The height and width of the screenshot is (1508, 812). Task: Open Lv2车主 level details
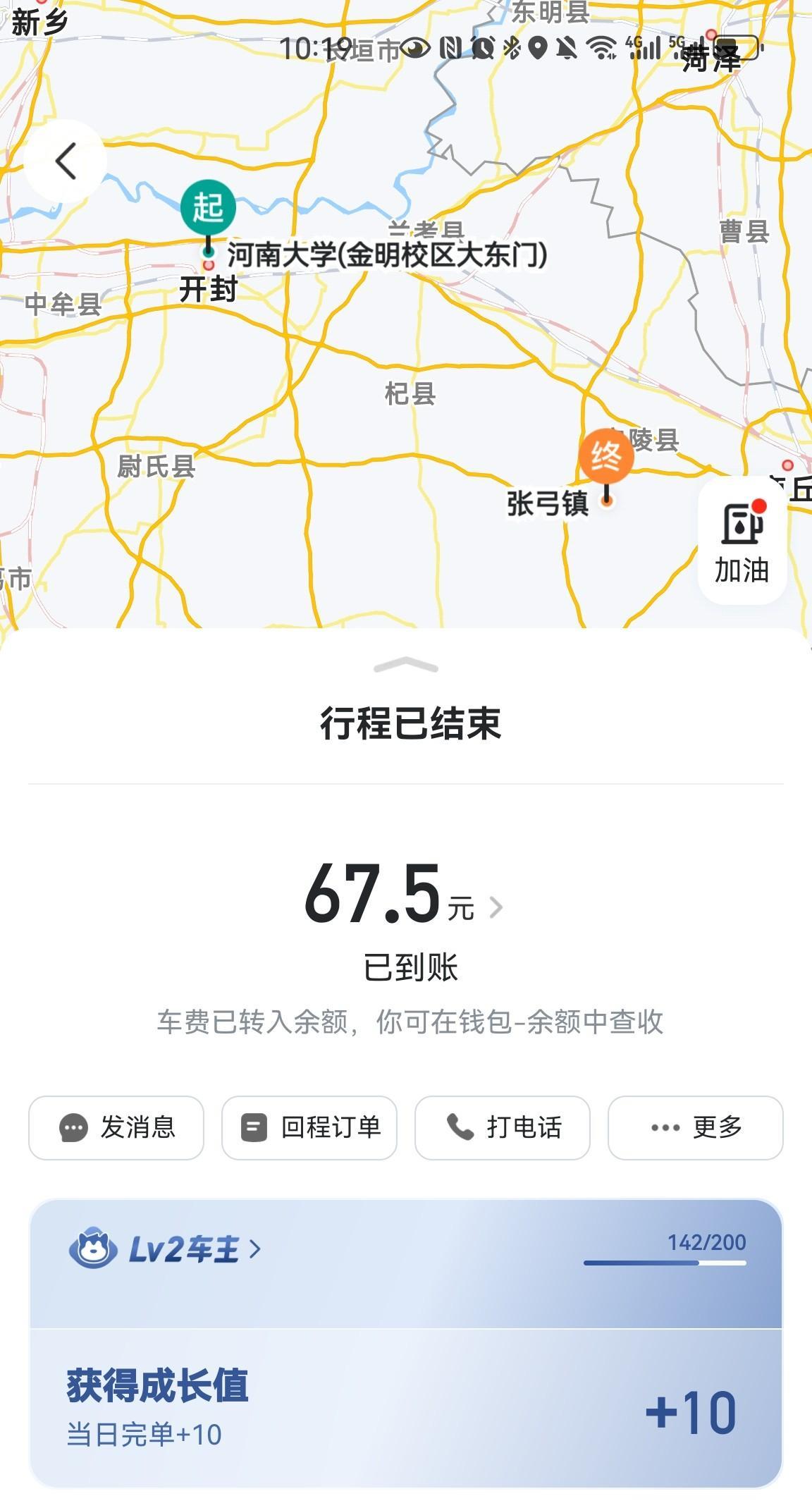pos(166,1249)
